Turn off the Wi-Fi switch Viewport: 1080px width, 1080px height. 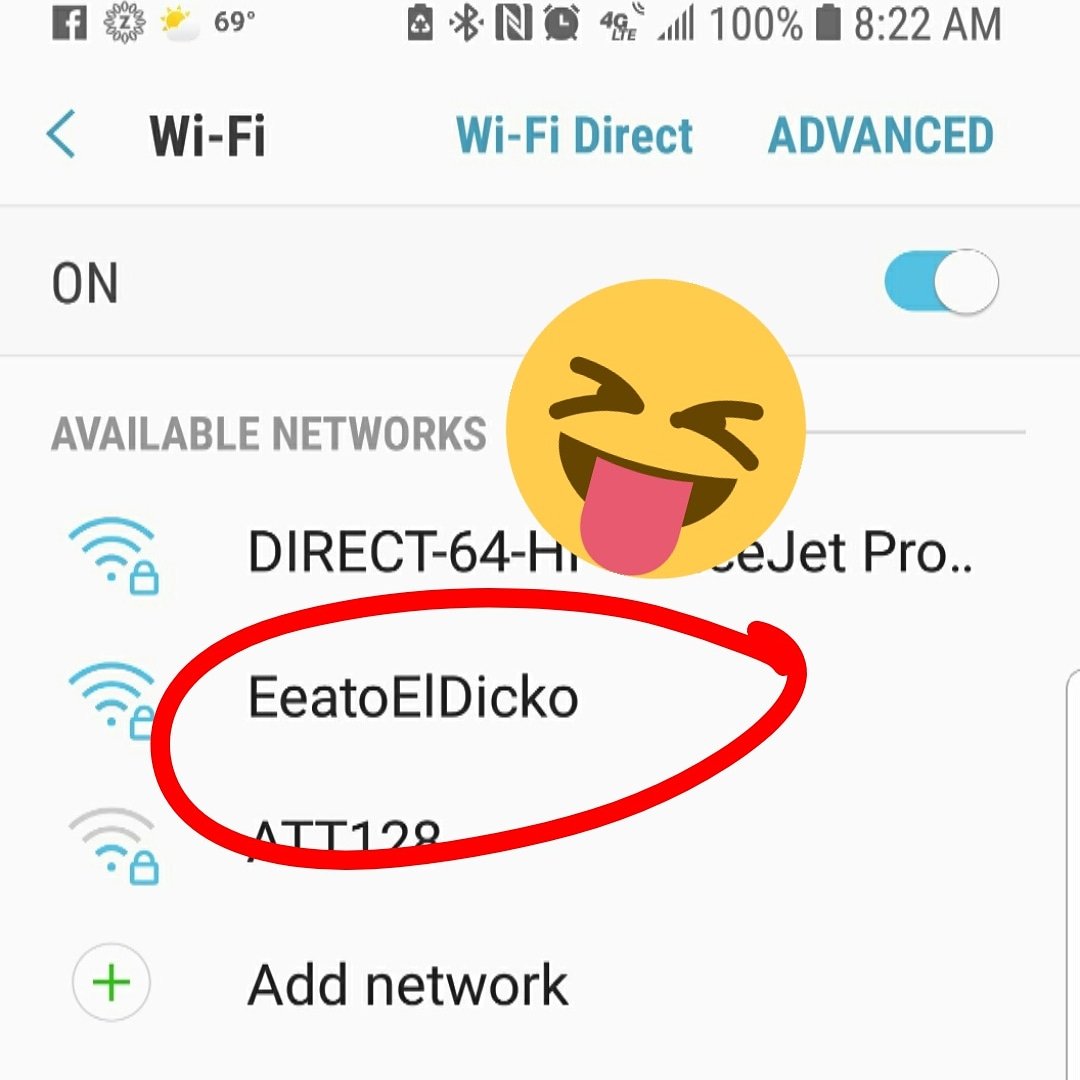coord(941,283)
